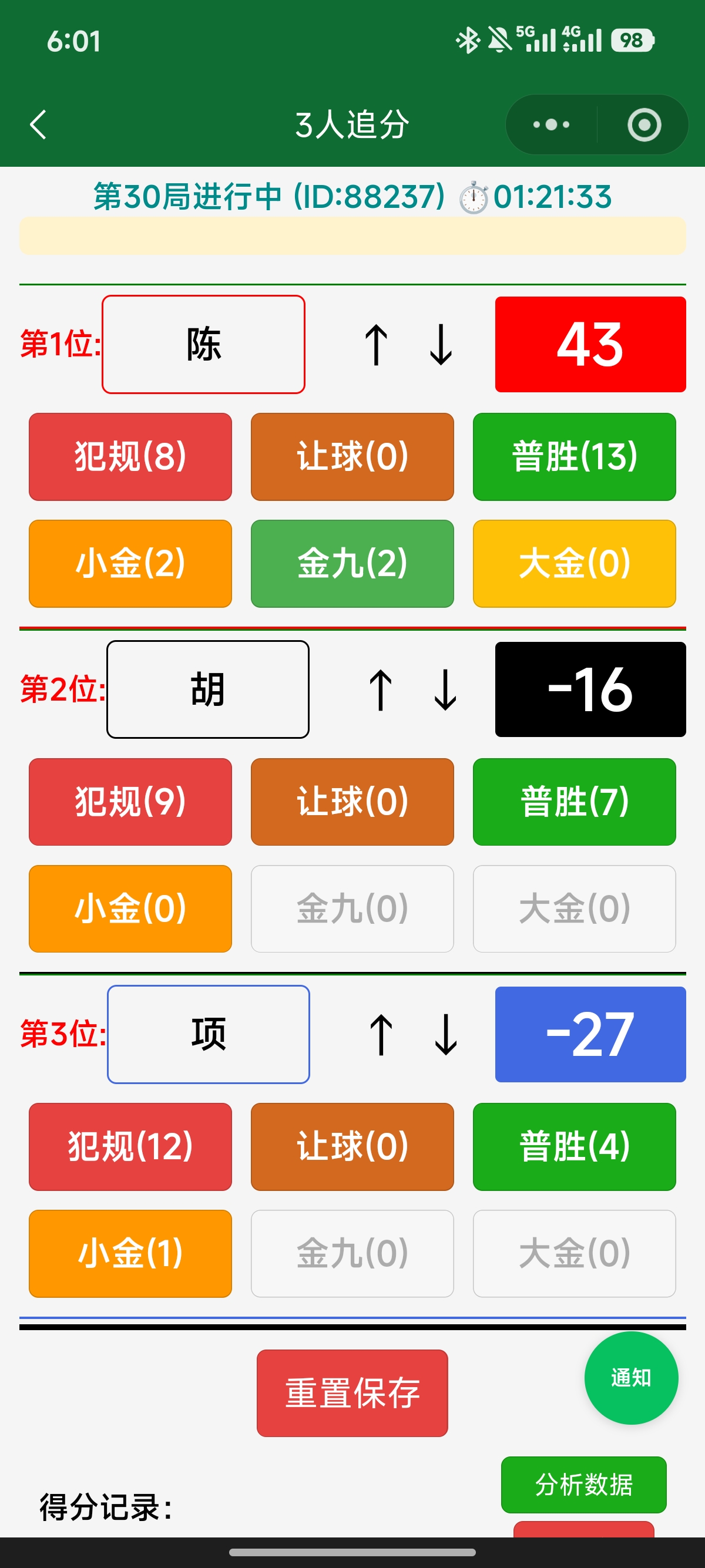This screenshot has height=1568, width=705.
Task: Move player 胡 up one position
Action: (x=381, y=689)
